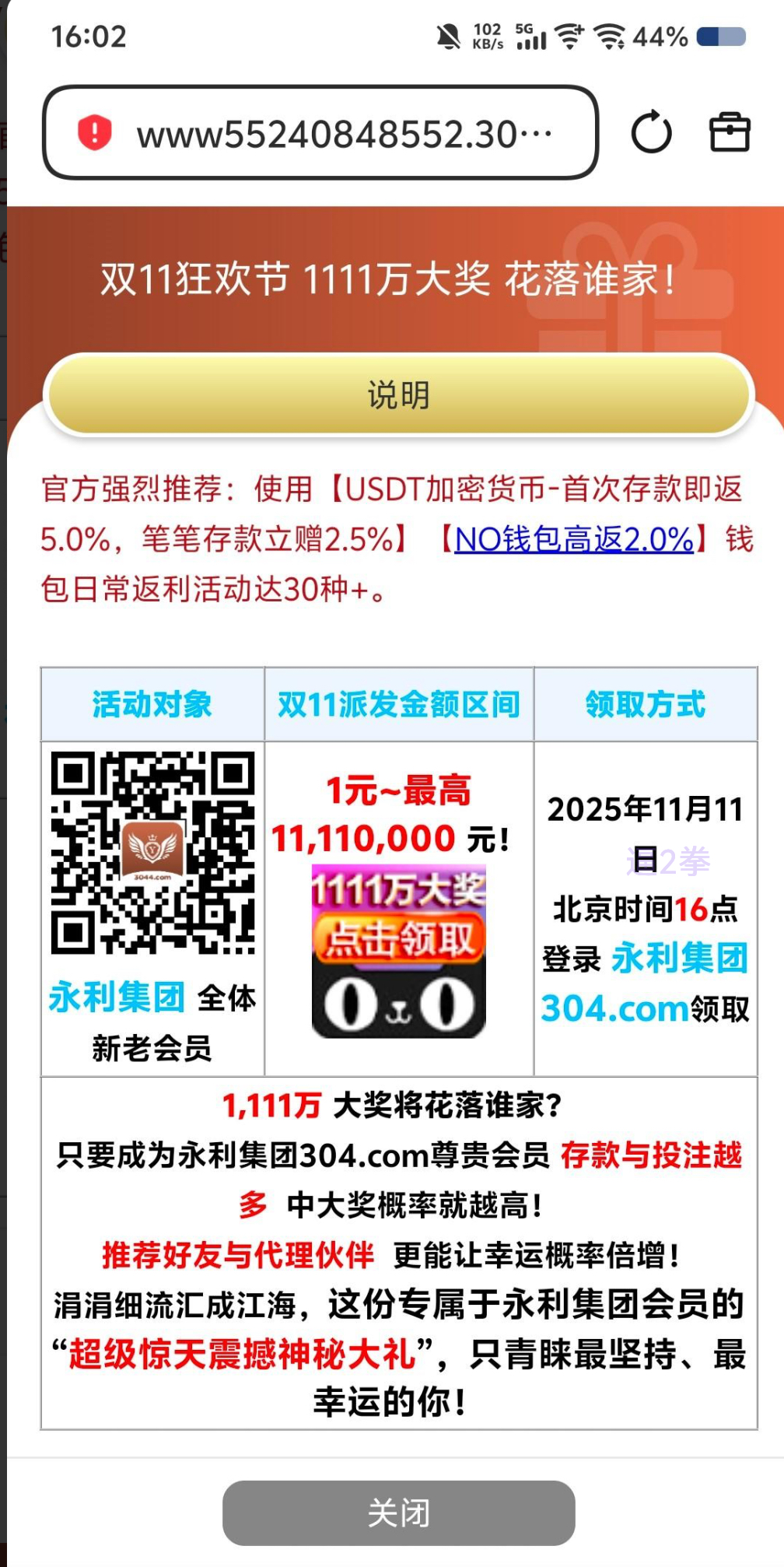Open the NO钱包高返2.0% link
This screenshot has width=784, height=1567.
tap(573, 539)
